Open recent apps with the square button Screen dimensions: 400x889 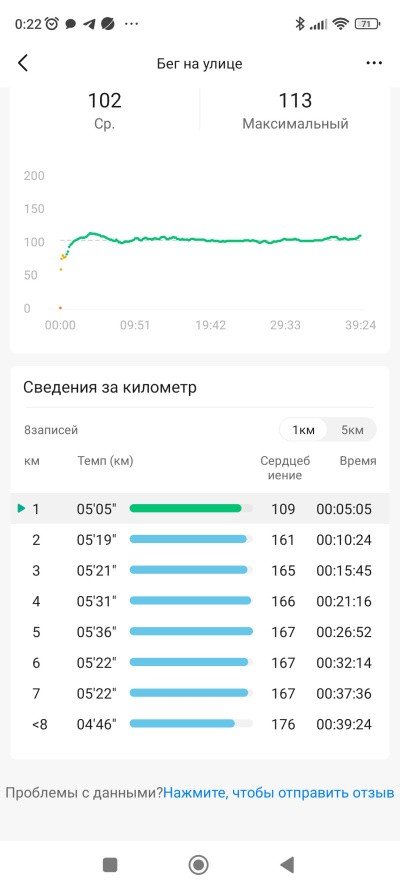(x=110, y=865)
